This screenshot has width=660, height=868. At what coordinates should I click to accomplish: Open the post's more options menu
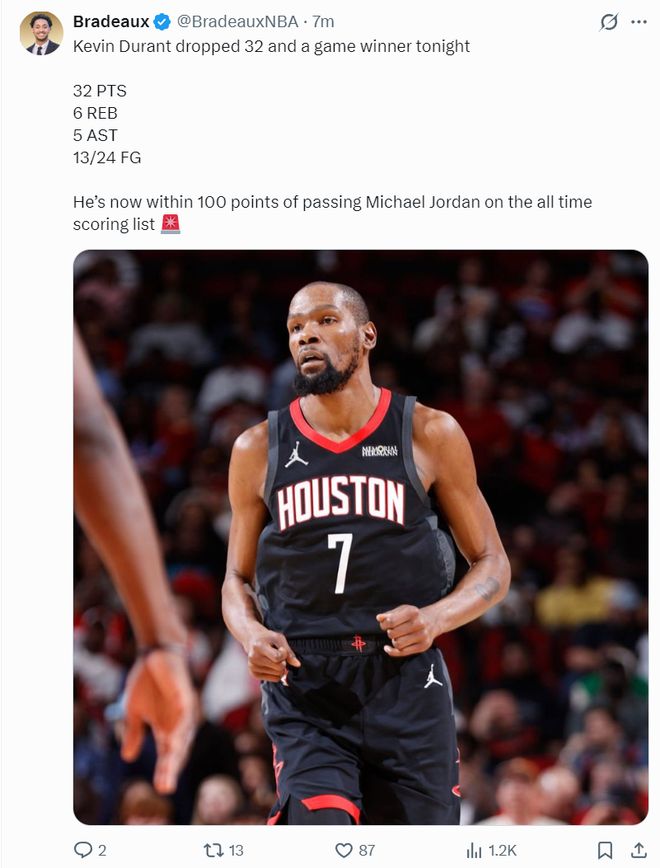(639, 22)
